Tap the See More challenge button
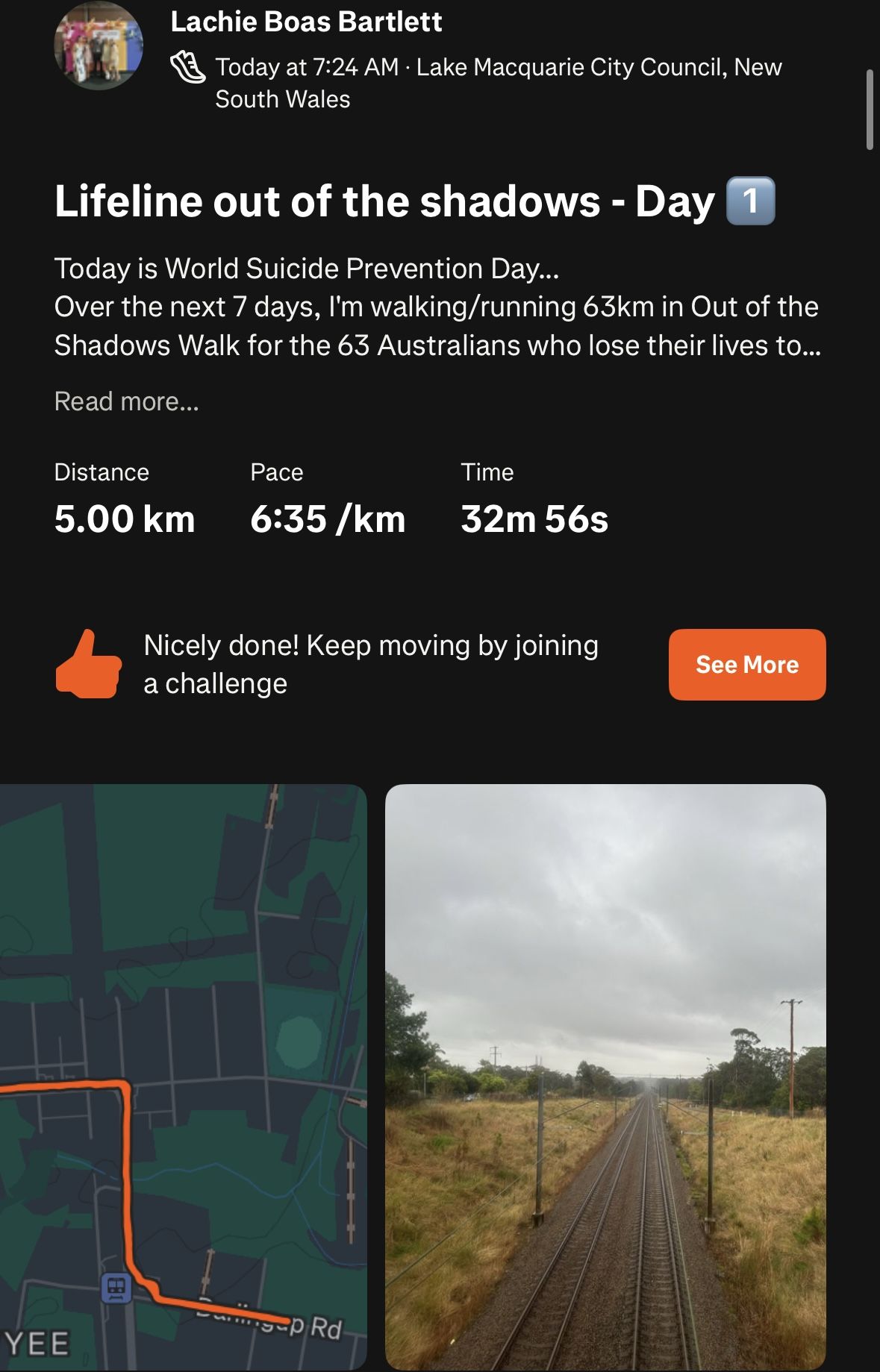The width and height of the screenshot is (880, 1372). 746,664
